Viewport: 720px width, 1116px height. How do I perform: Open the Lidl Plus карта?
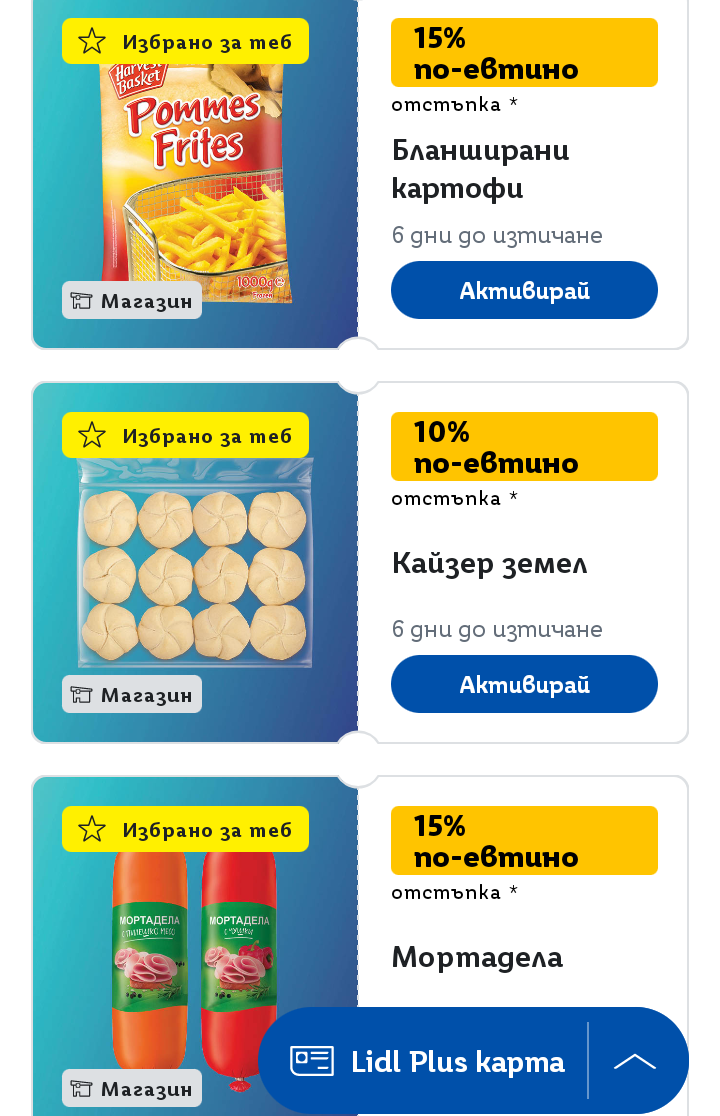click(428, 1061)
